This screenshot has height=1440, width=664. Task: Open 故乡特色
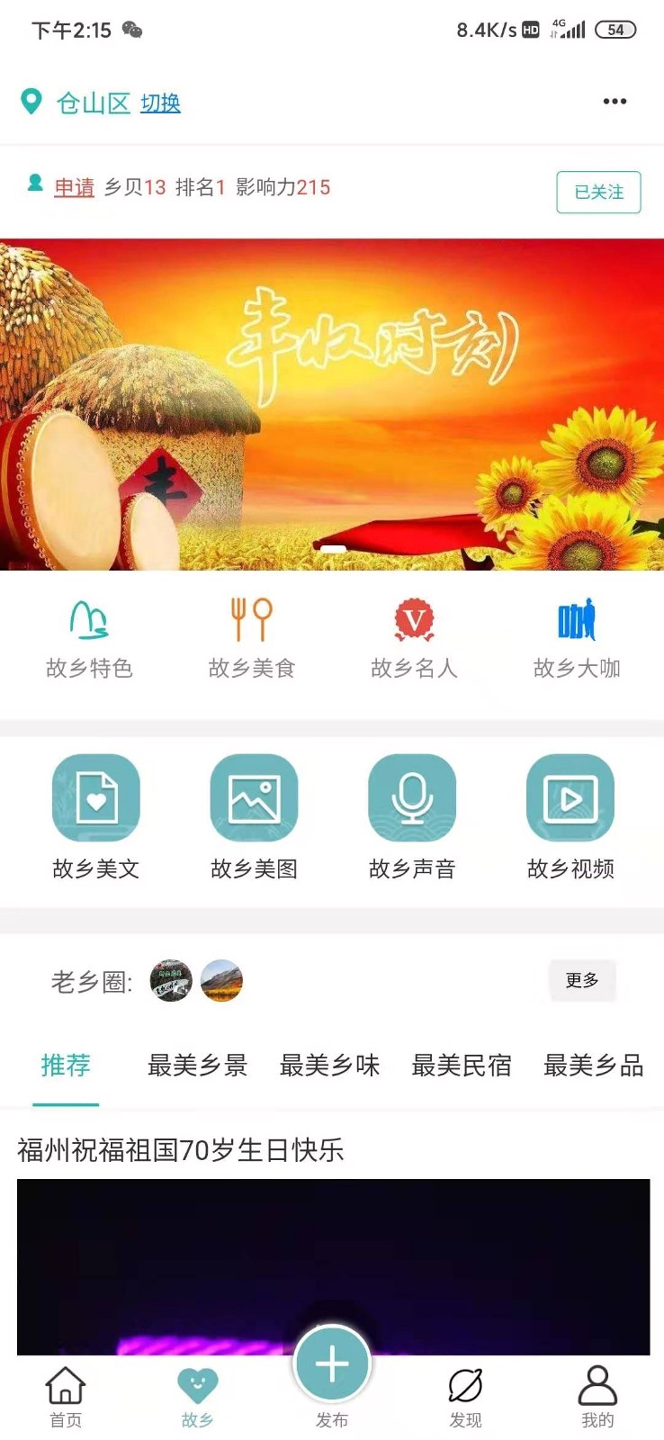89,639
